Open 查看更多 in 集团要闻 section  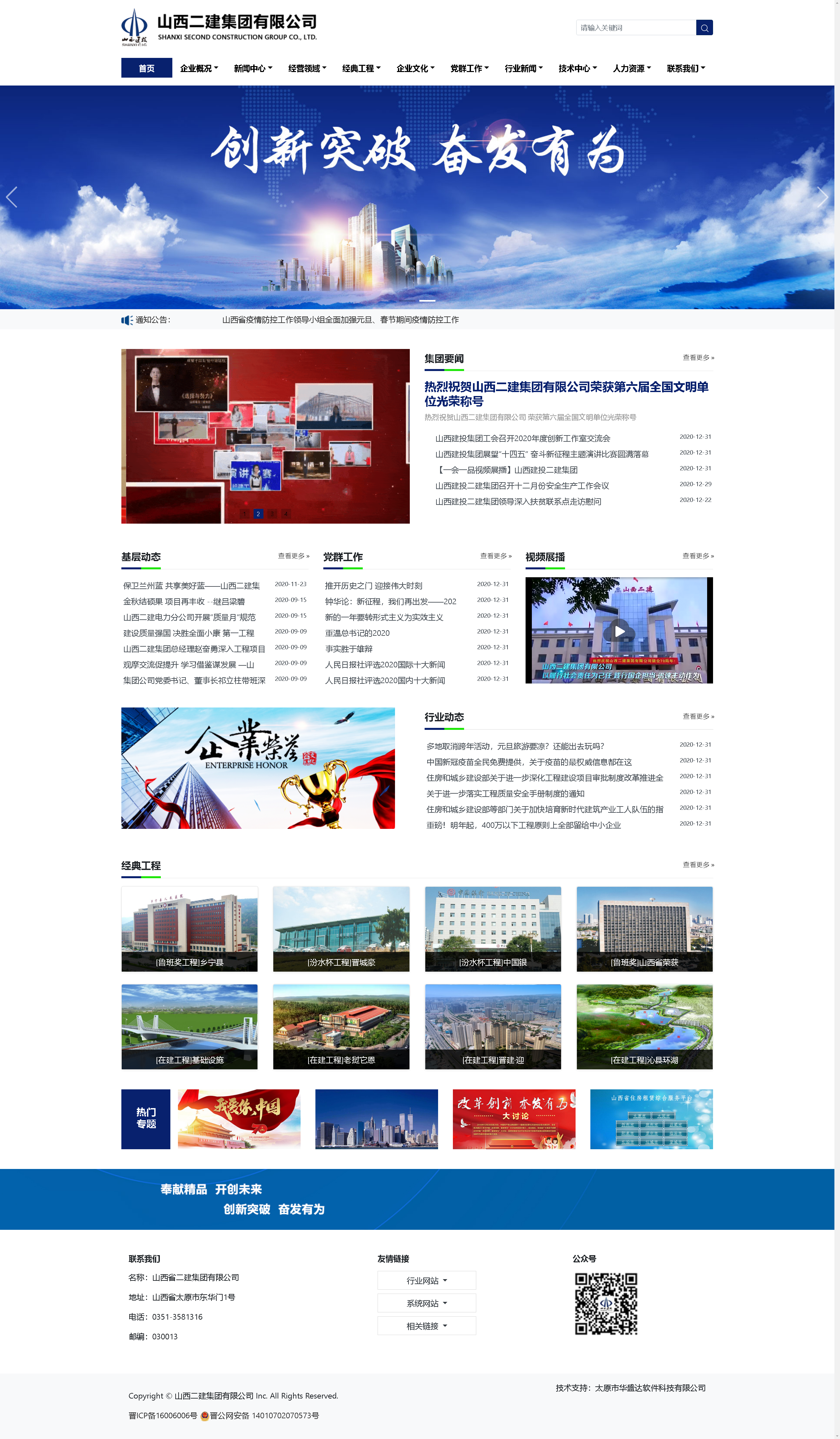pos(698,358)
